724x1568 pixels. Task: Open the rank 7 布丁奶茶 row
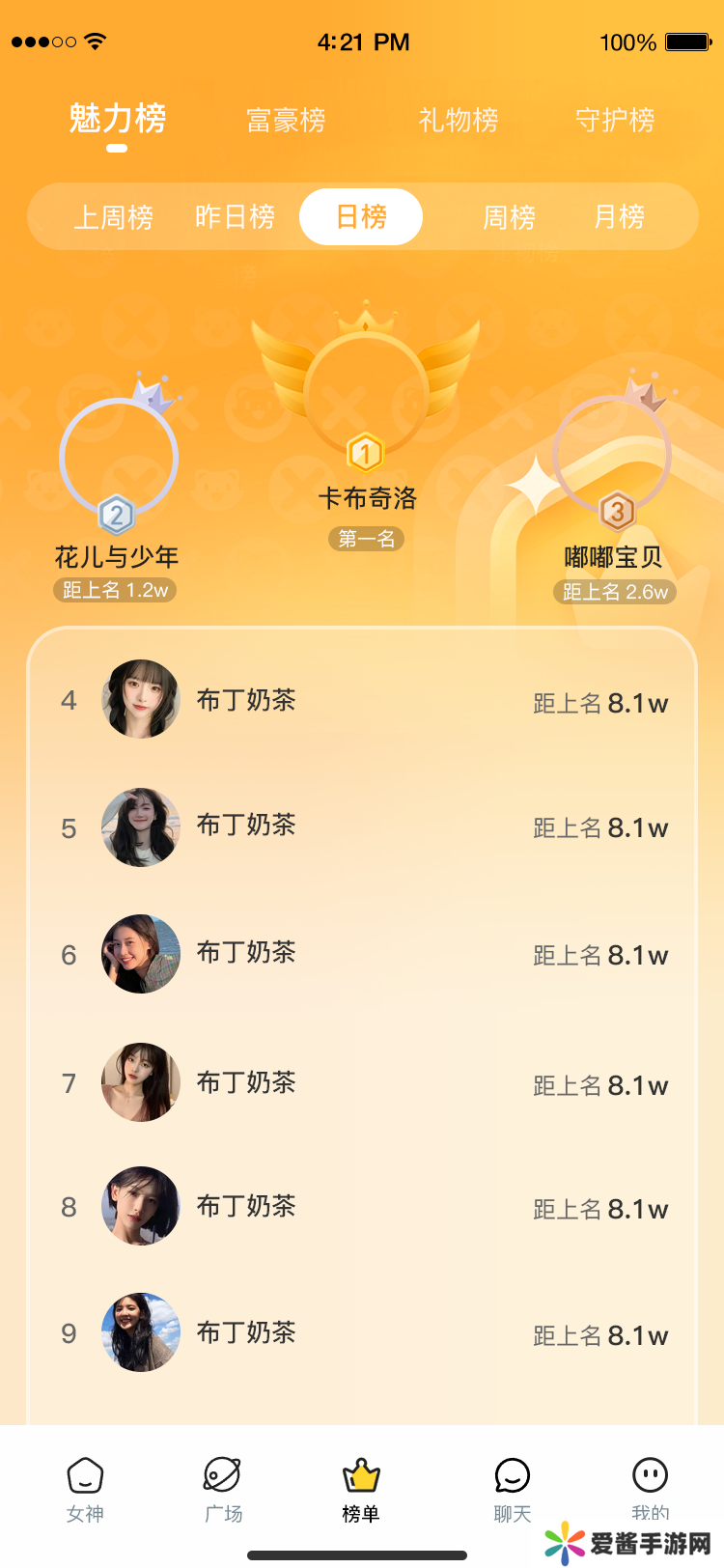pyautogui.click(x=362, y=1083)
